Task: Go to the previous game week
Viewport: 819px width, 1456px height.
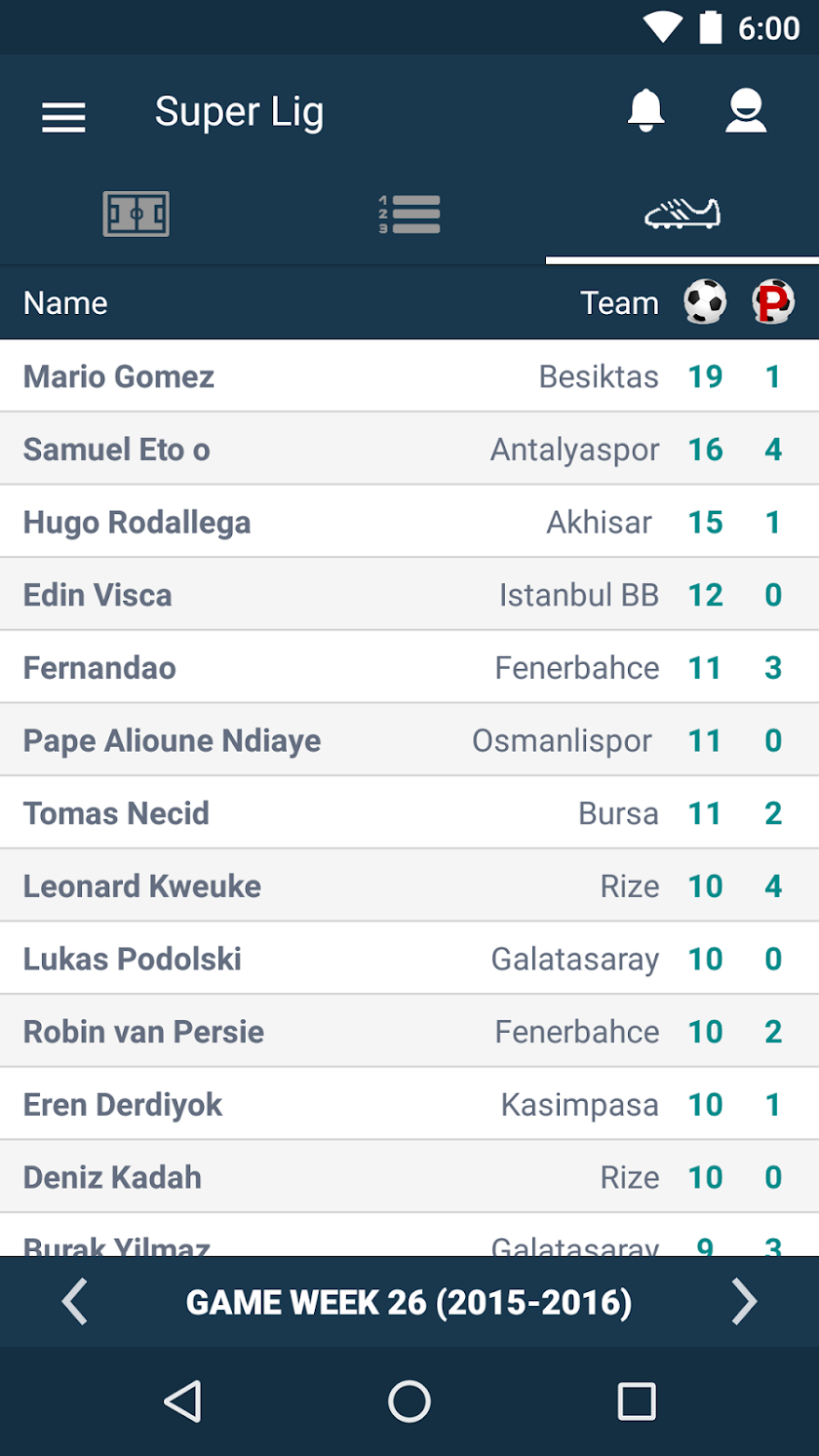Action: 75,1302
